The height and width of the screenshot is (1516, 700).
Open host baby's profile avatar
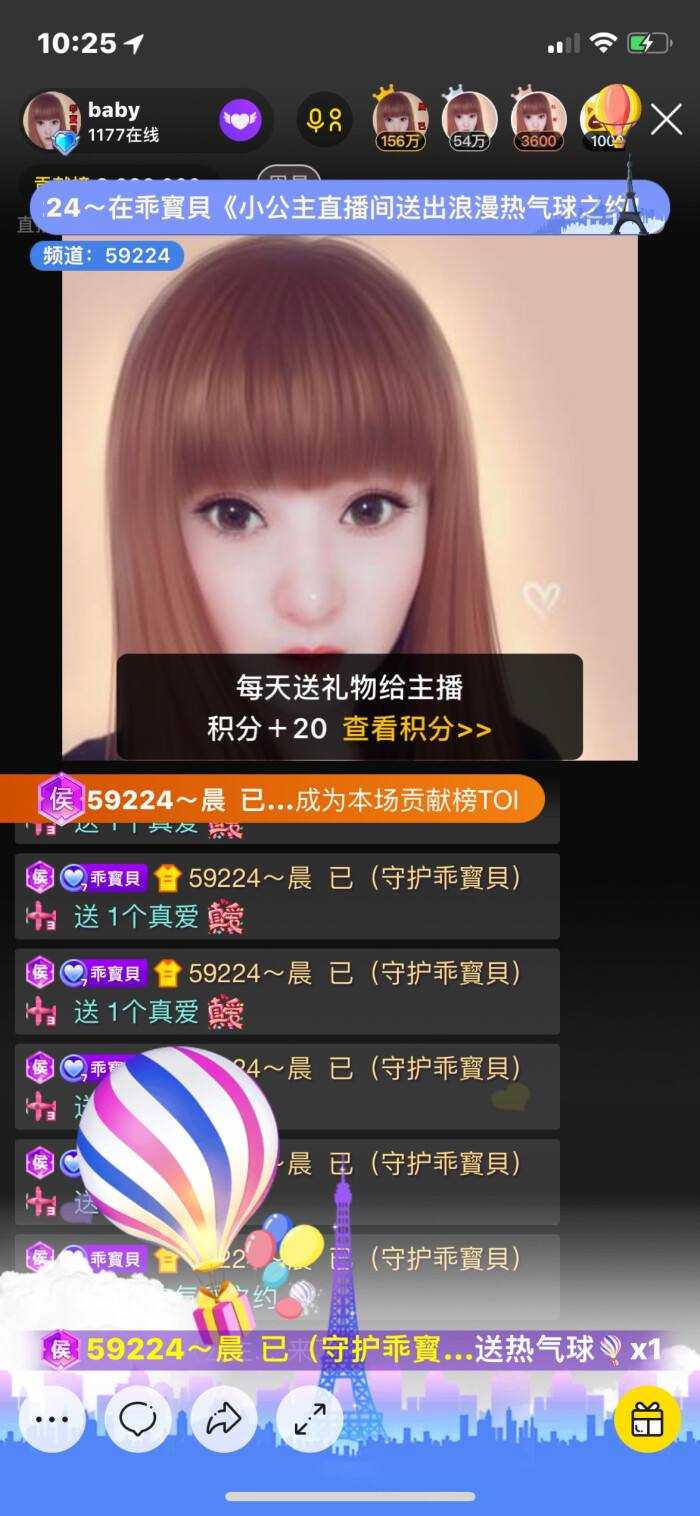(50, 121)
